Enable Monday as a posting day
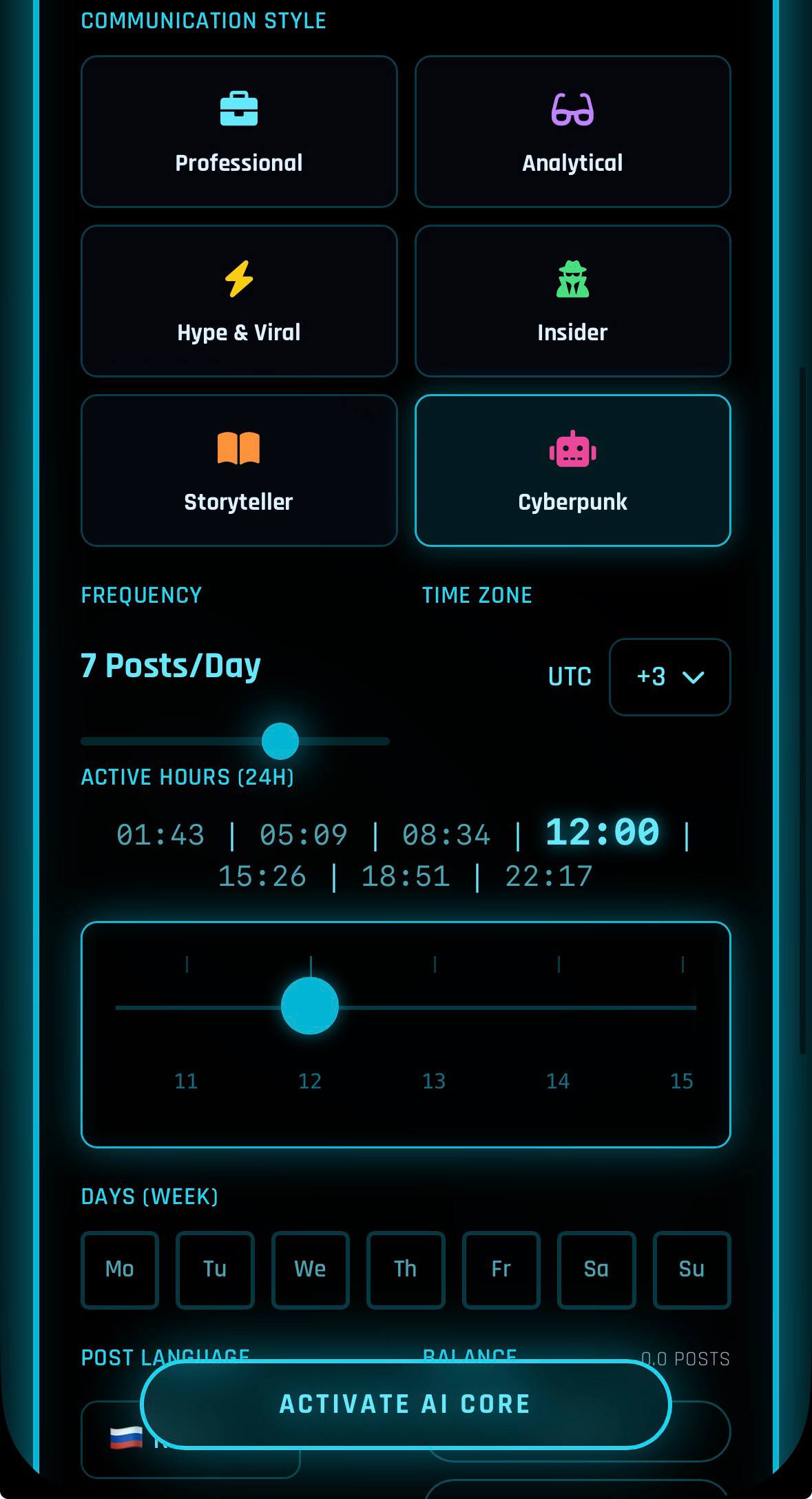The height and width of the screenshot is (1499, 812). coord(119,1270)
